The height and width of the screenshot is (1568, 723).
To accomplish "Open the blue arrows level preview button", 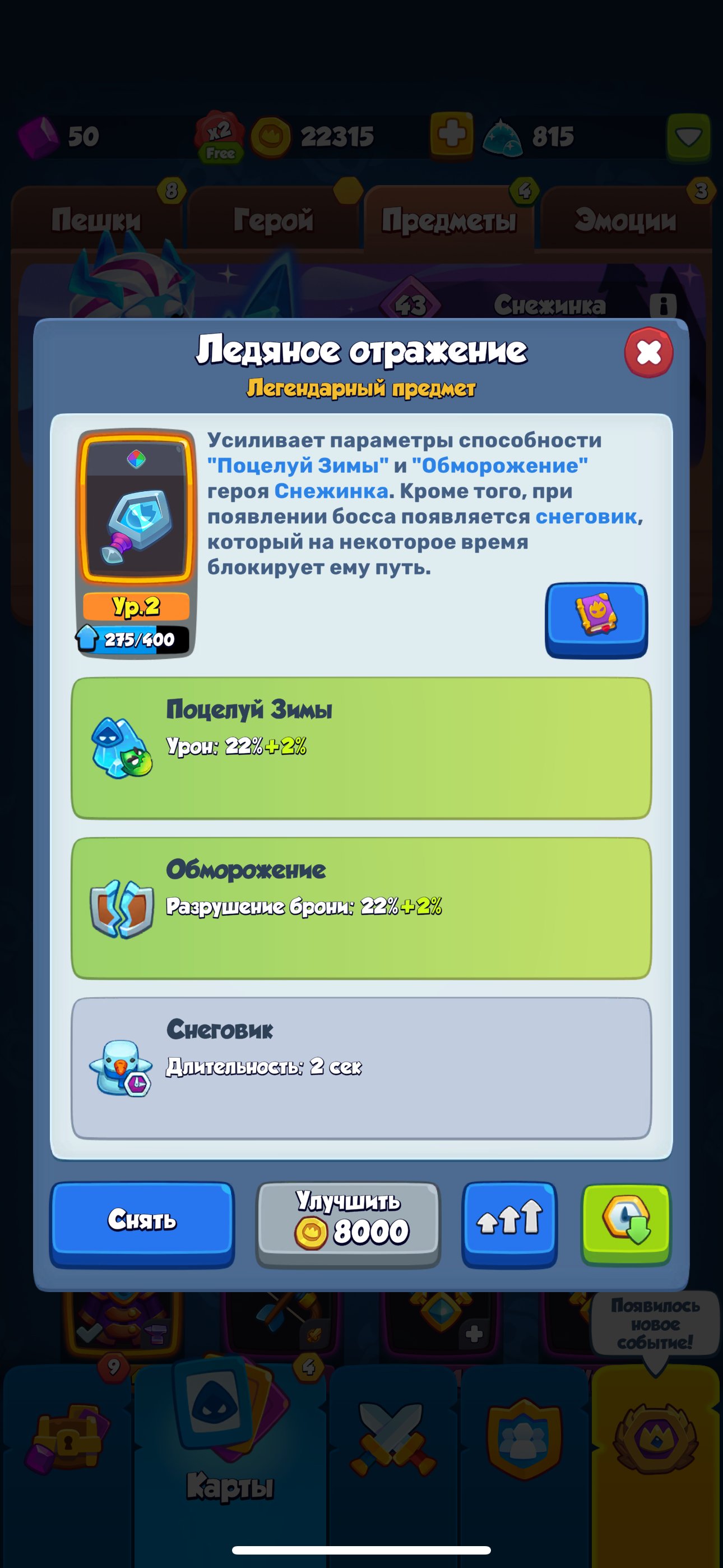I will 509,1224.
